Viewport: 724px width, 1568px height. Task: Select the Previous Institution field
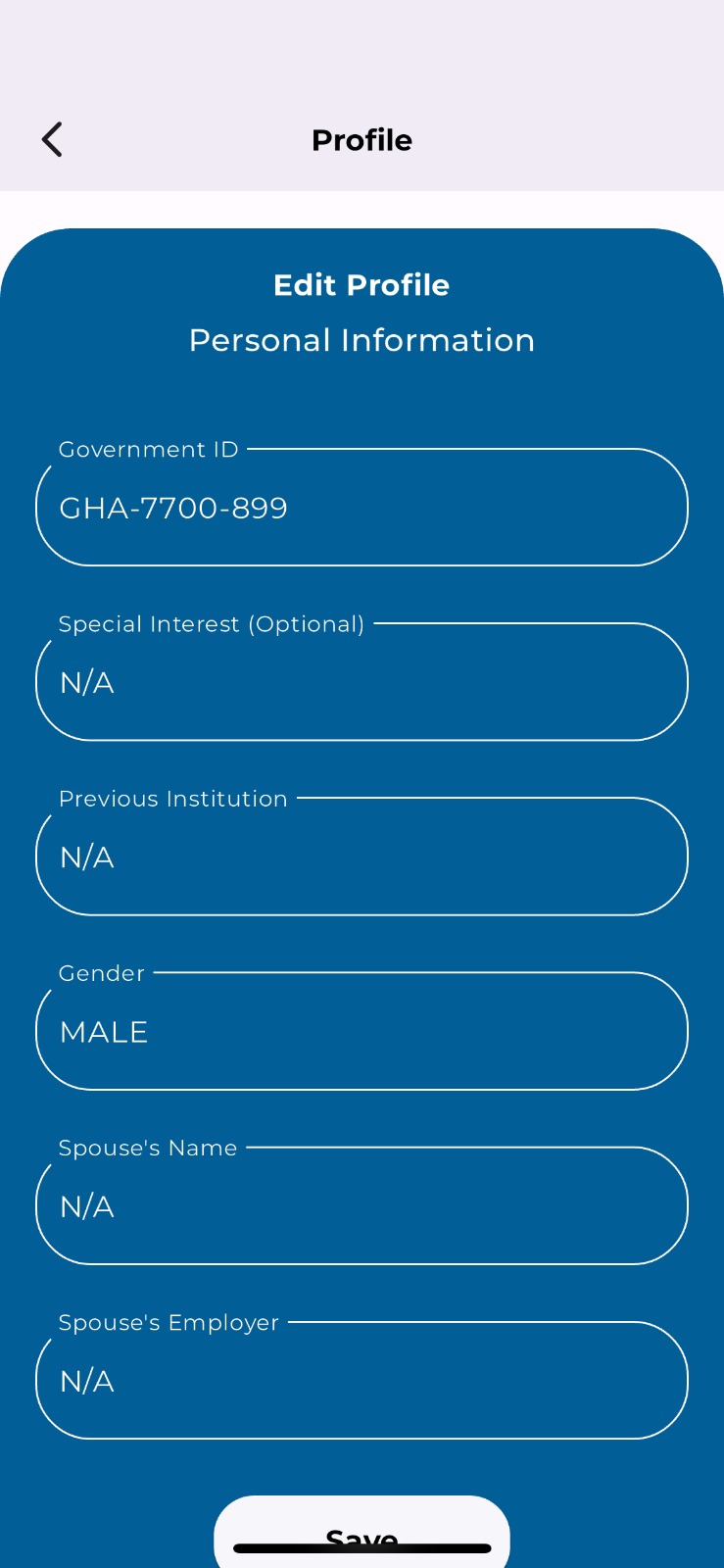362,856
